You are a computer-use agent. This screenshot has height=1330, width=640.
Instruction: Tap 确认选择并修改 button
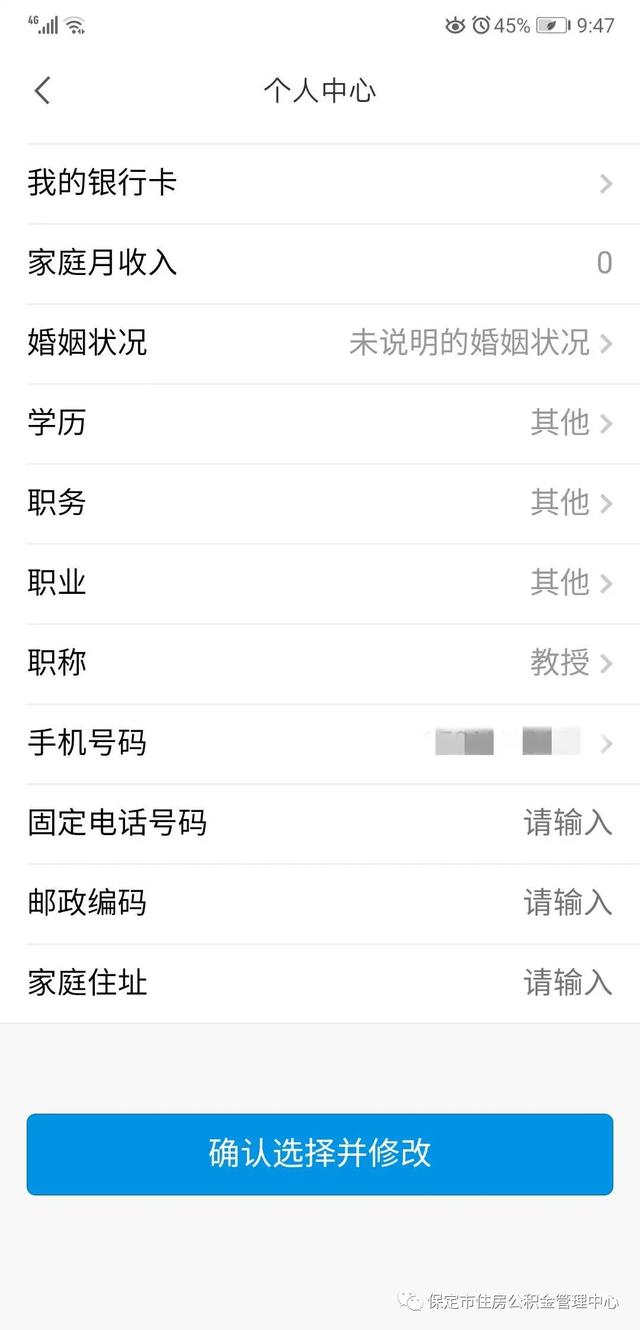pyautogui.click(x=320, y=1153)
